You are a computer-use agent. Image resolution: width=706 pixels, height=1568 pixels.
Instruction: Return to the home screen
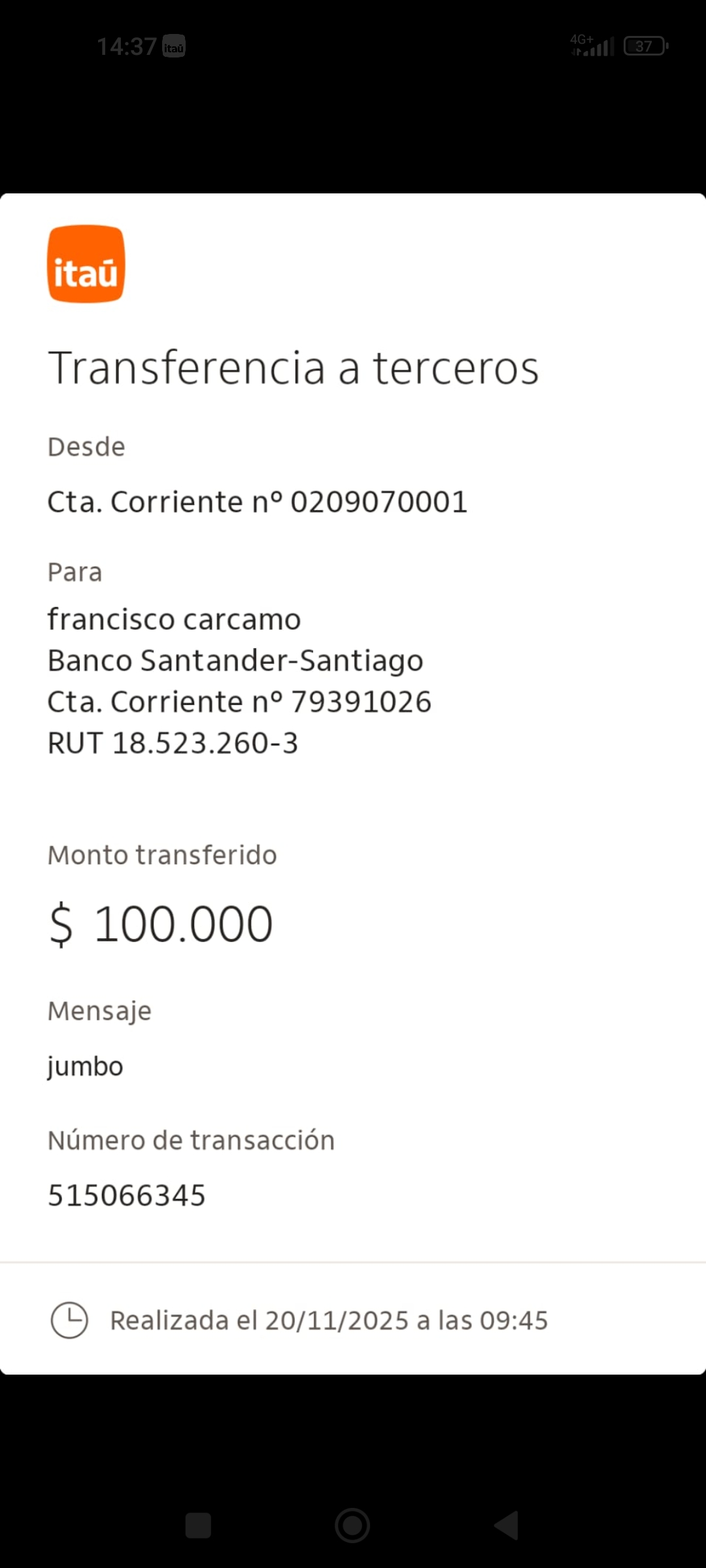pos(352,1526)
